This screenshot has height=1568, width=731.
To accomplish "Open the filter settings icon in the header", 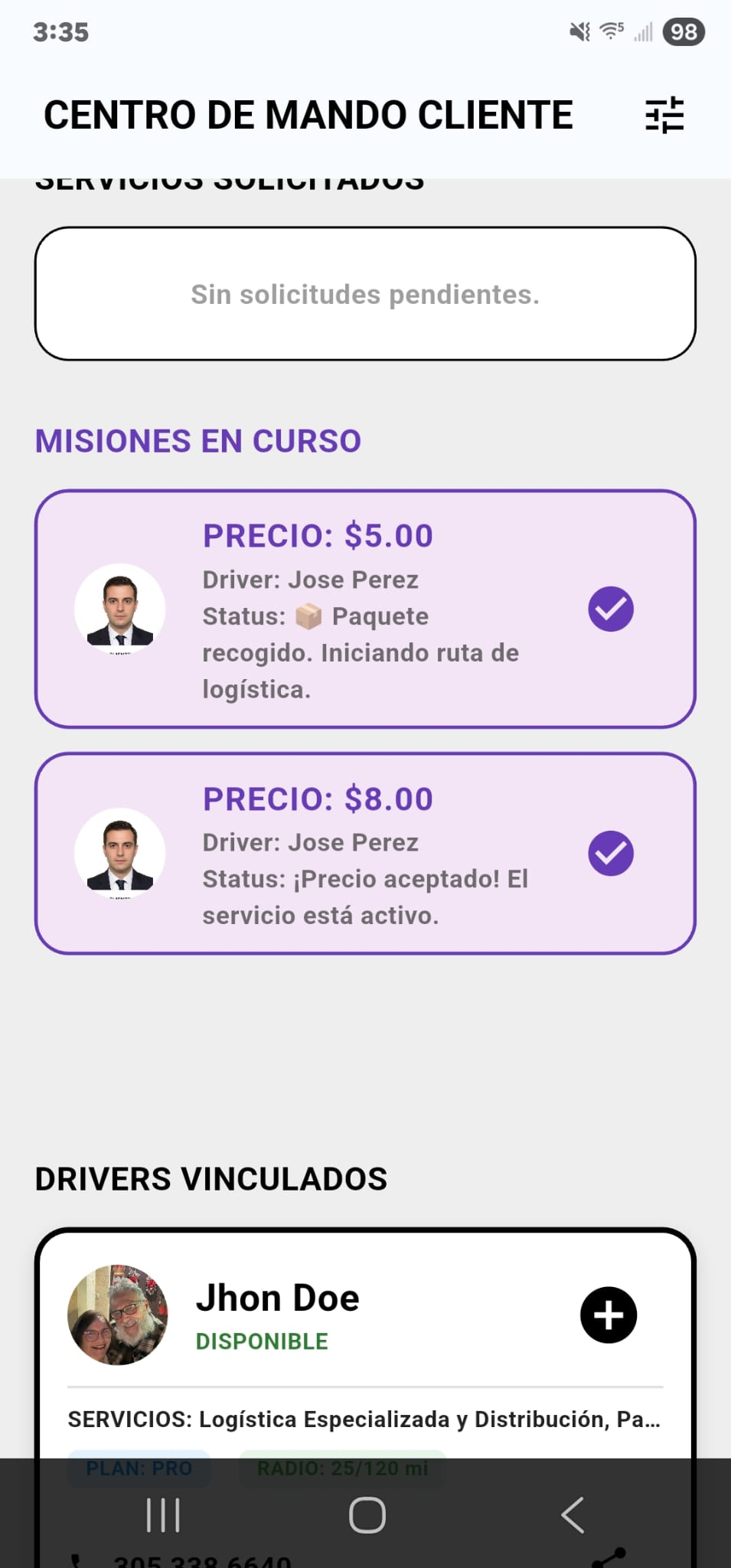I will (664, 116).
